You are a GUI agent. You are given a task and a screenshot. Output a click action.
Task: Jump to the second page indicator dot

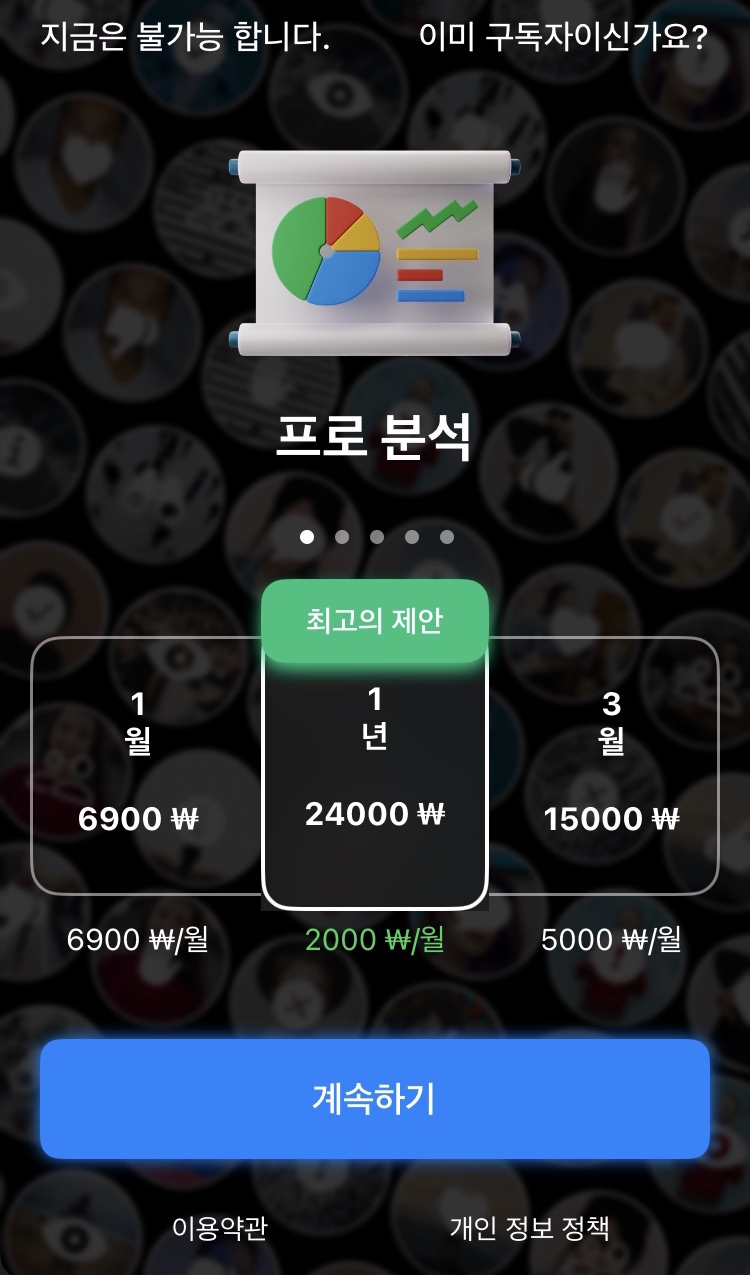[x=342, y=537]
